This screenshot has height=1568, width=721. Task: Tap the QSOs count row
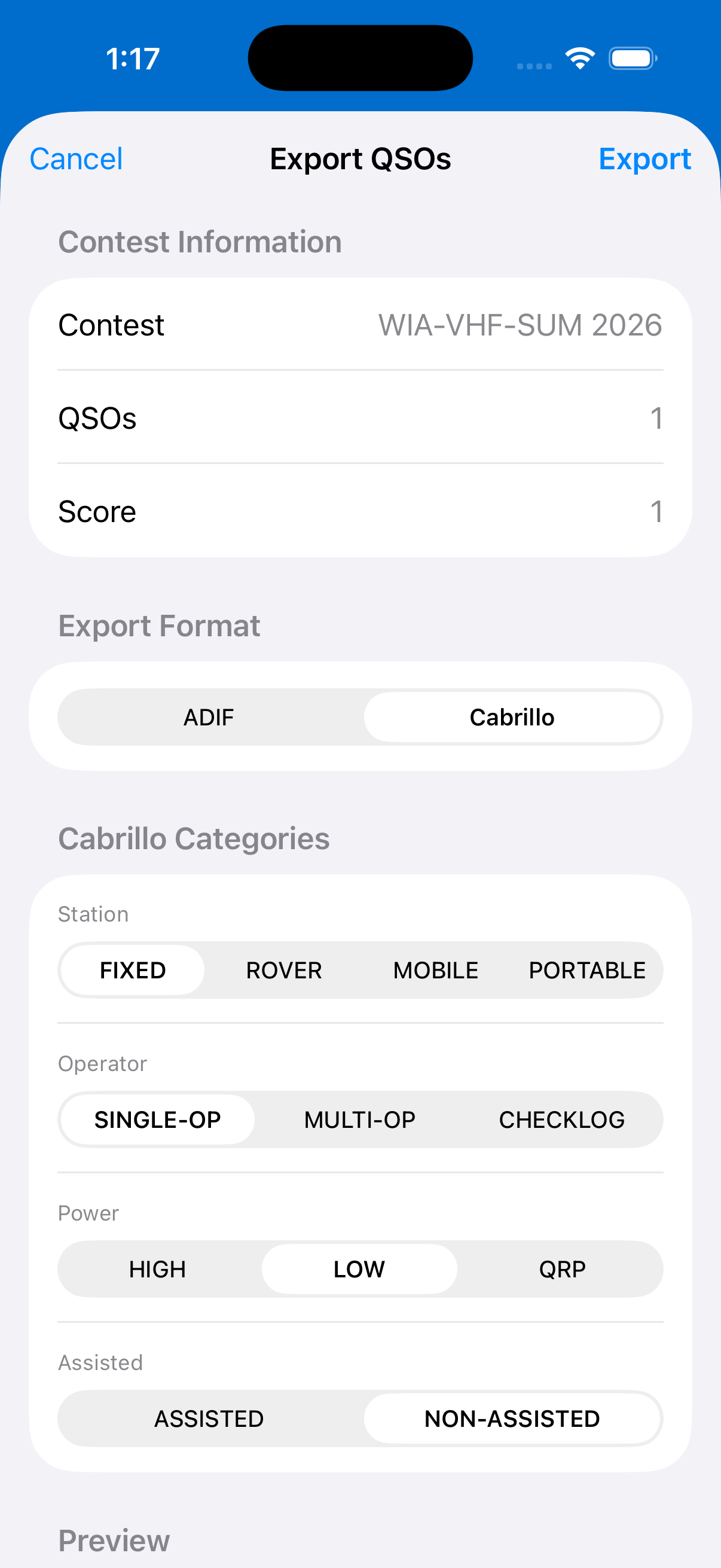pos(360,417)
